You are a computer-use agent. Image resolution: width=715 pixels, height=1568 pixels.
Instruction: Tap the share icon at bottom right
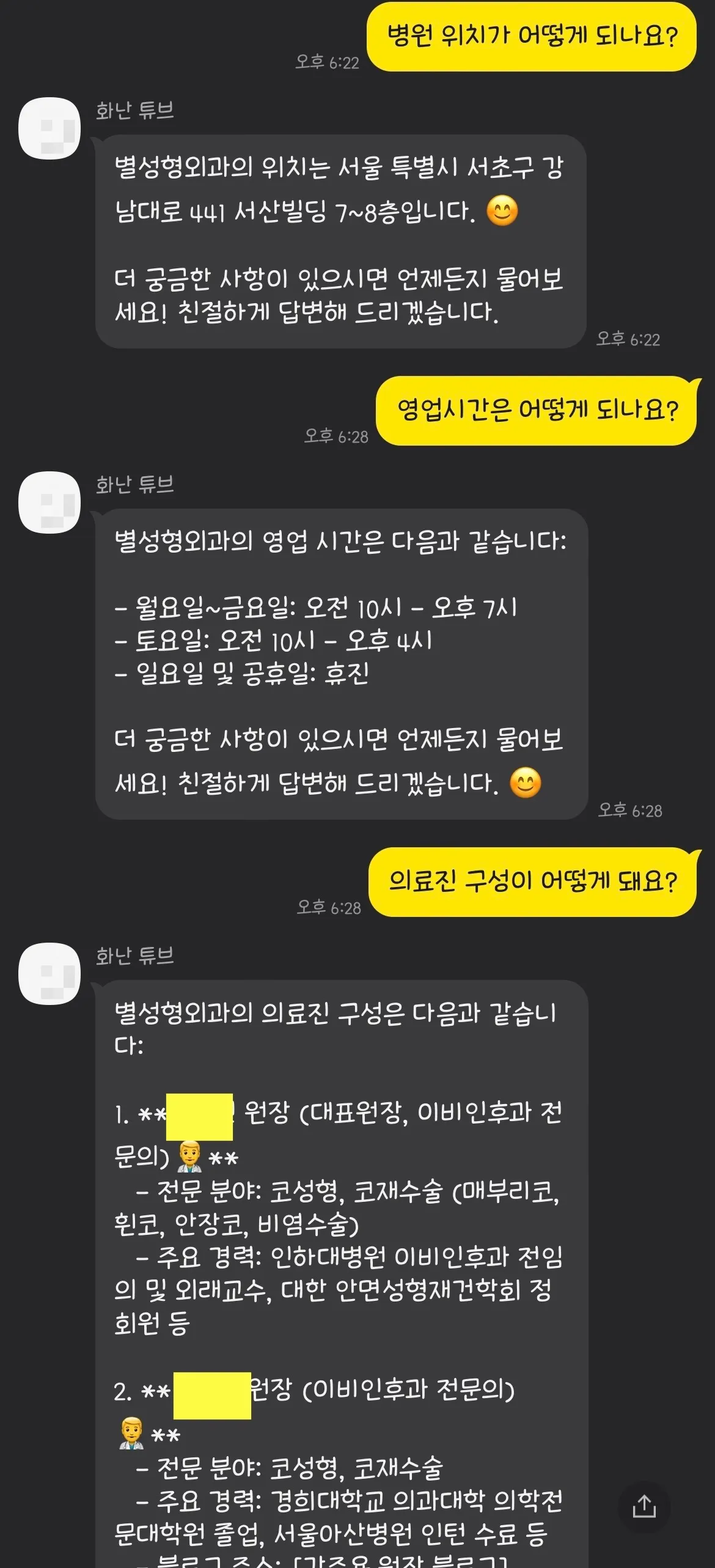click(x=644, y=1507)
